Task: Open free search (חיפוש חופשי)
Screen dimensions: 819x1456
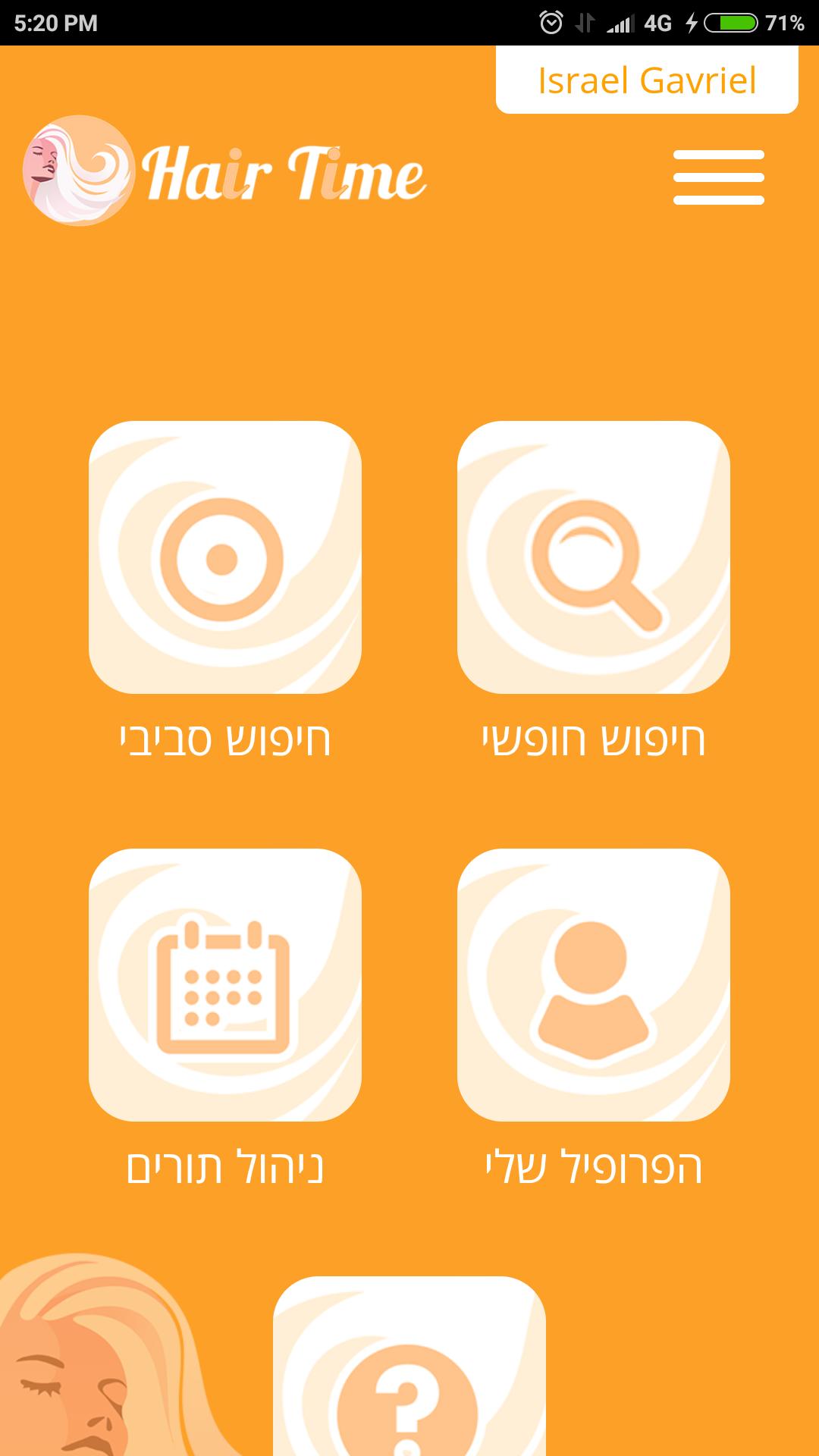Action: tap(593, 557)
